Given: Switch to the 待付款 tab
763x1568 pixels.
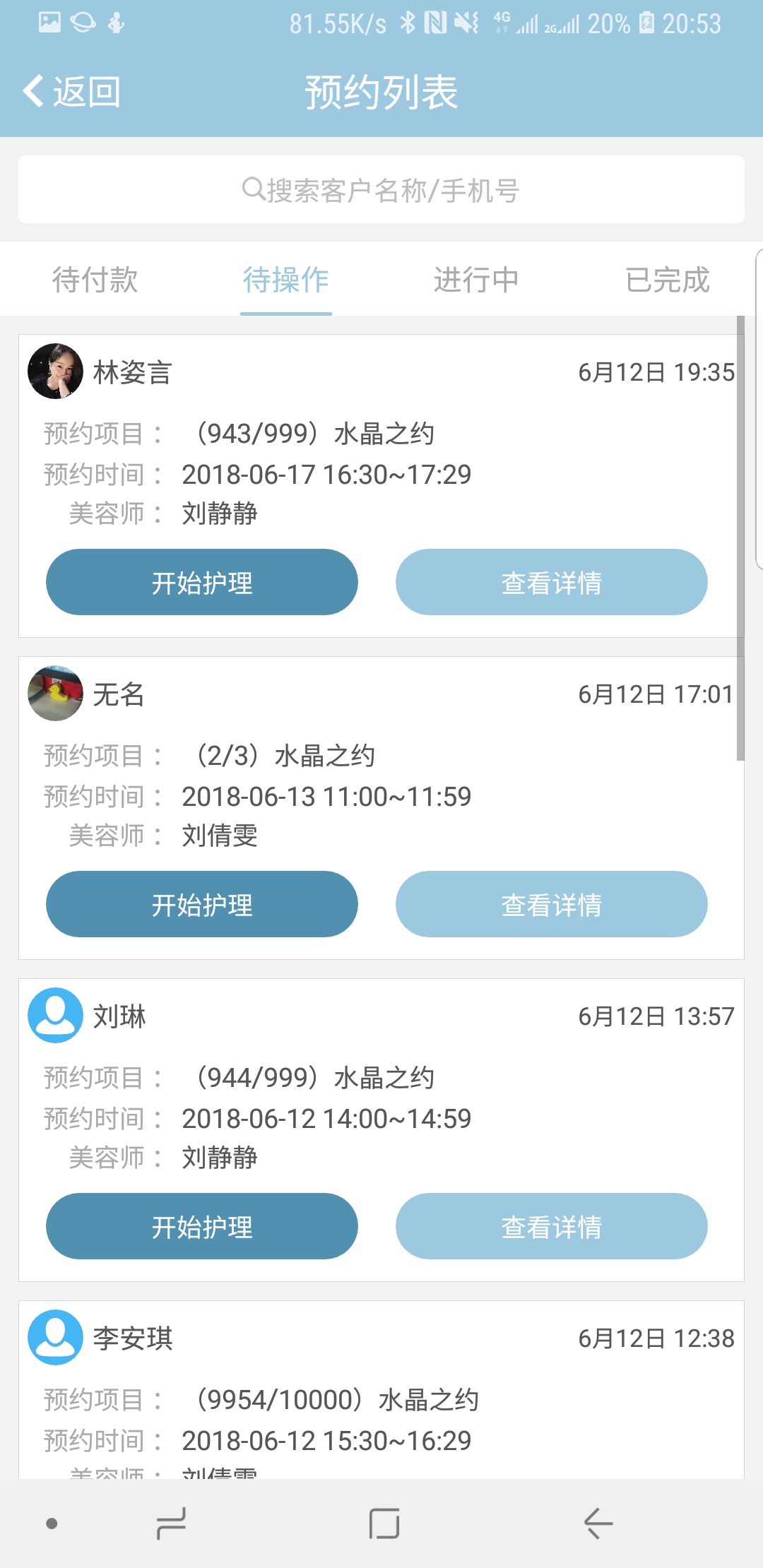Looking at the screenshot, I should [x=95, y=280].
